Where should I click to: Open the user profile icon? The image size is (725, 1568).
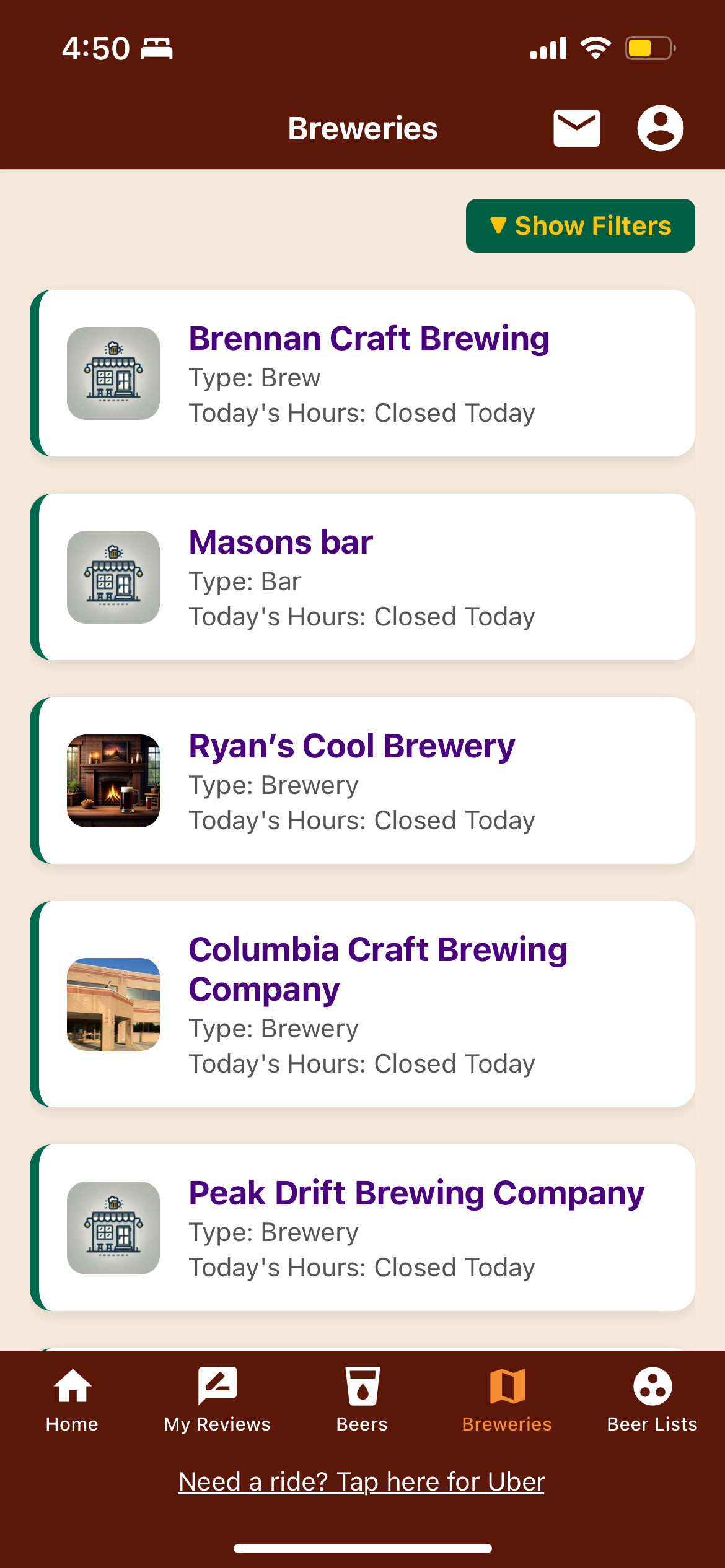tap(660, 128)
